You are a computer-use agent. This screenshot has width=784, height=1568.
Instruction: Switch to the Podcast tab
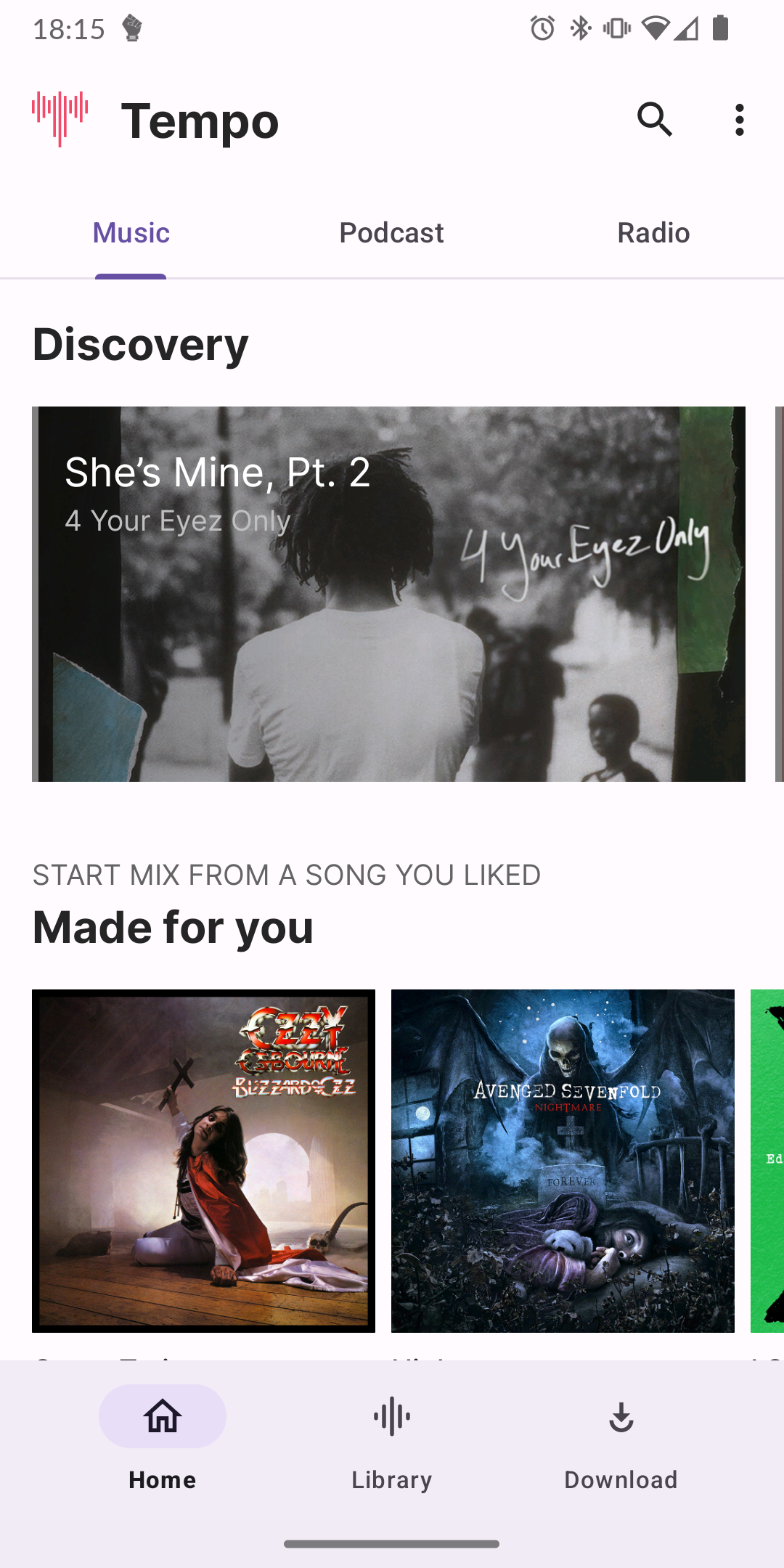pos(391,233)
